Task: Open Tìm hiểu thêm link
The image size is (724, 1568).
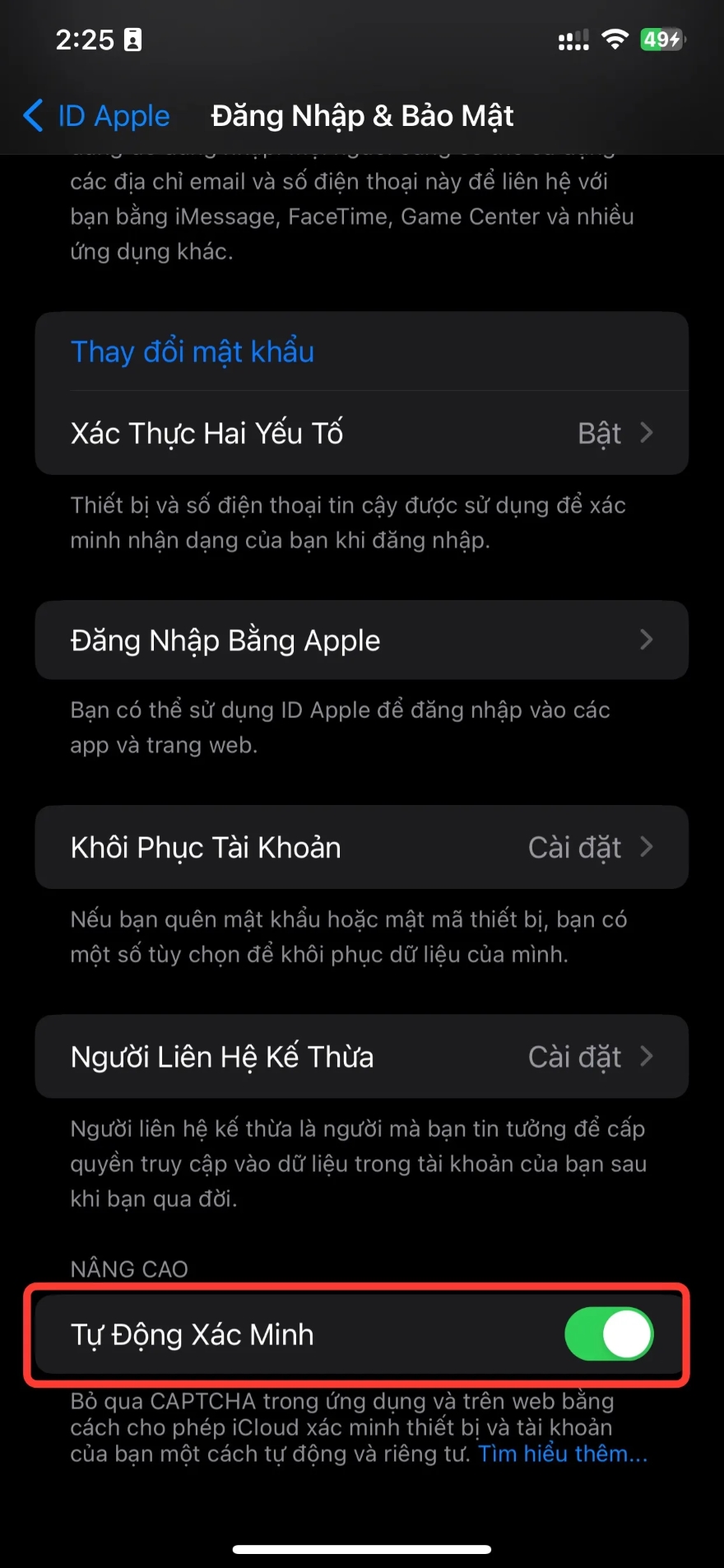Action: click(x=562, y=1454)
